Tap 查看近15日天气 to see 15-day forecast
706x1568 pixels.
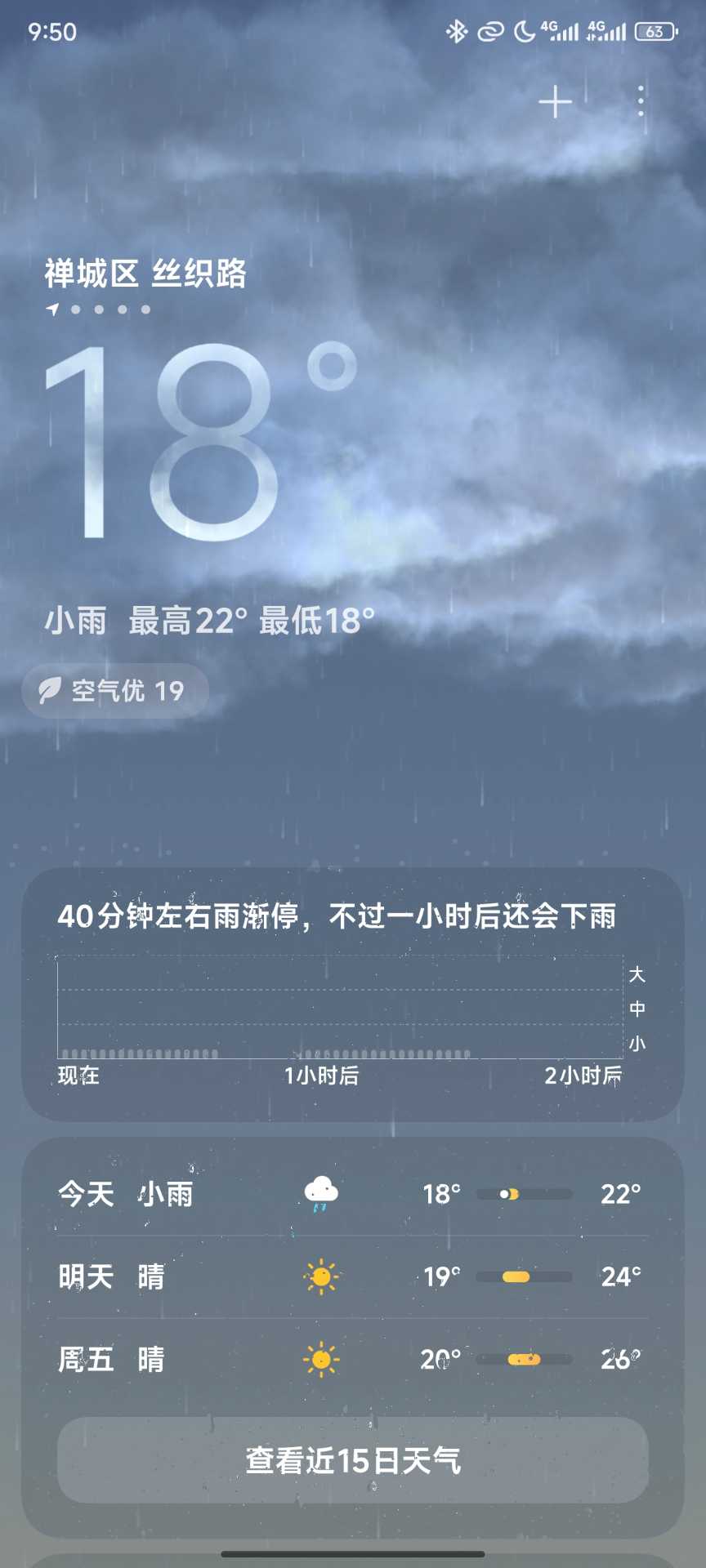(x=352, y=1460)
